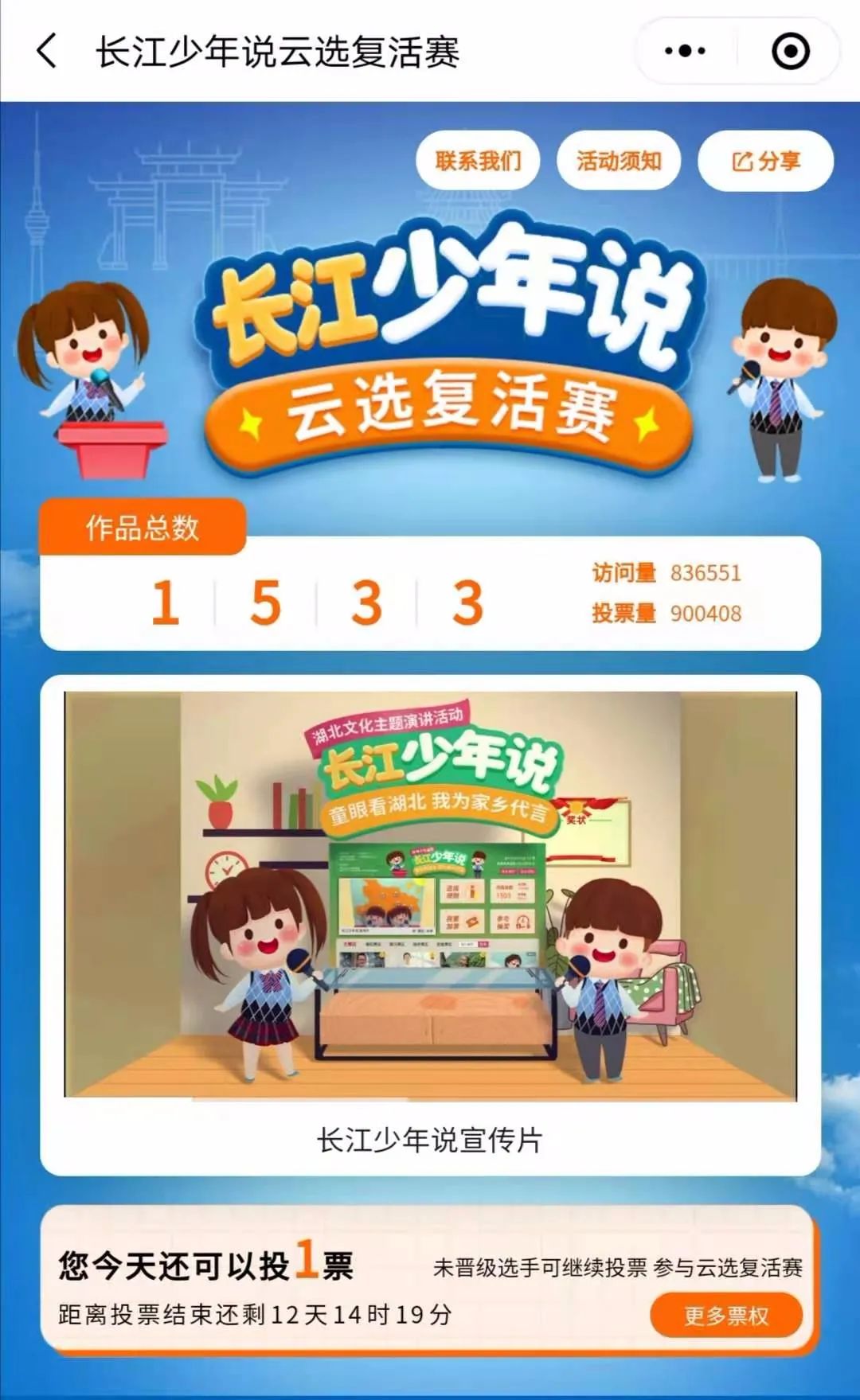Open the mini program three-dot menu

pos(685,51)
